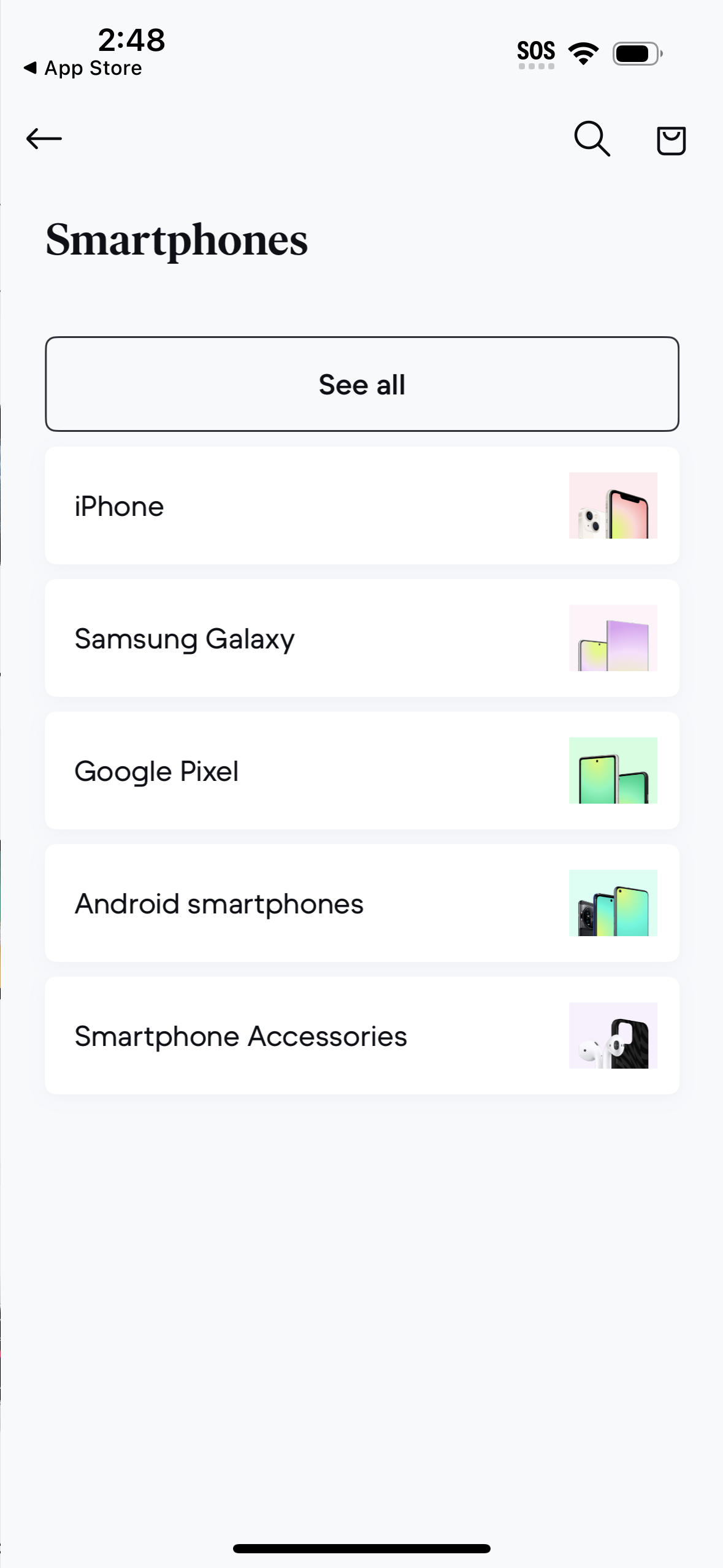This screenshot has width=723, height=1568.
Task: Tap the home indicator bar
Action: 361,1548
